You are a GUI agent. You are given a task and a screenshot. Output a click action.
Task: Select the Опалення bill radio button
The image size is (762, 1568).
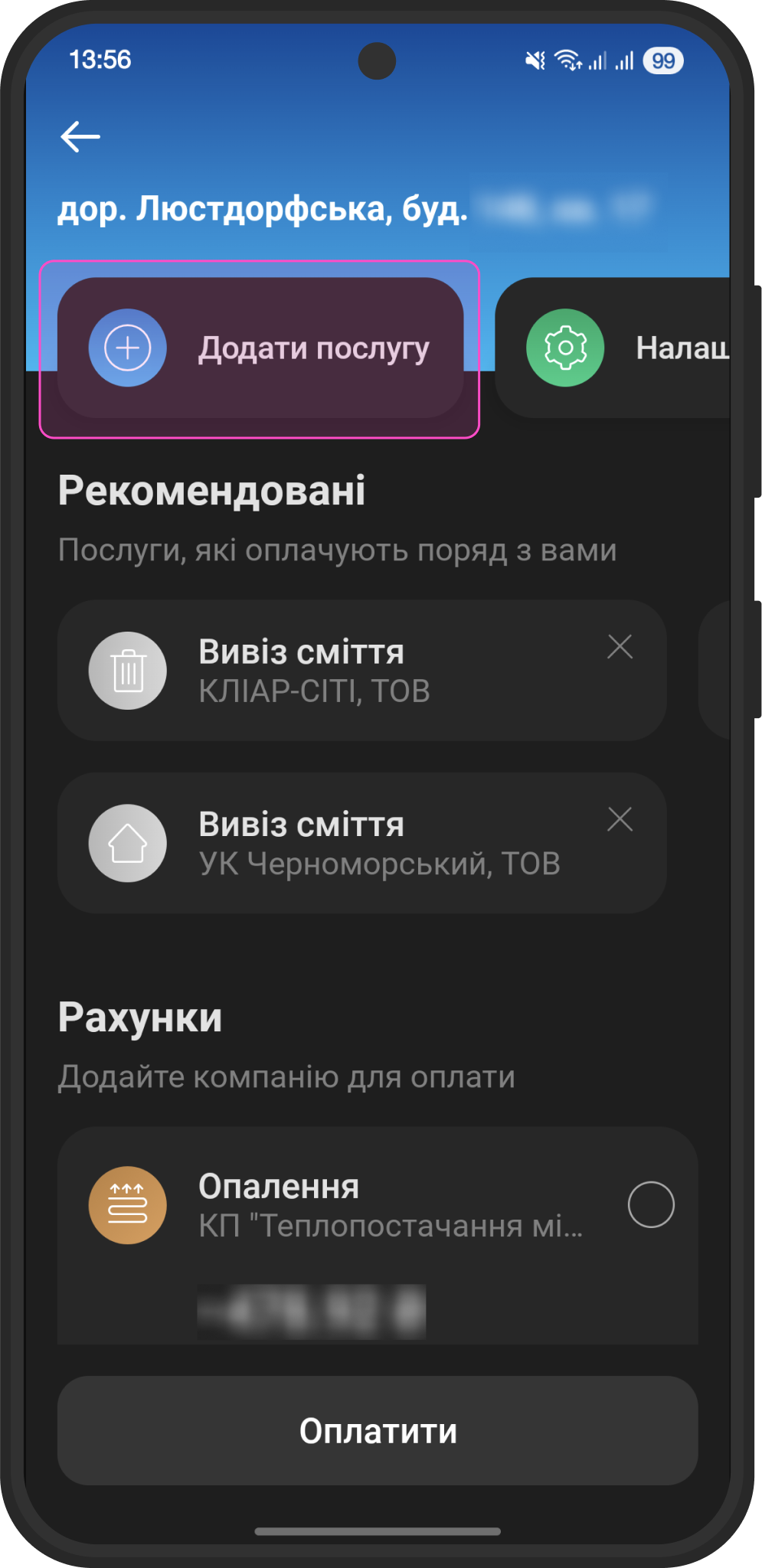[x=650, y=1204]
